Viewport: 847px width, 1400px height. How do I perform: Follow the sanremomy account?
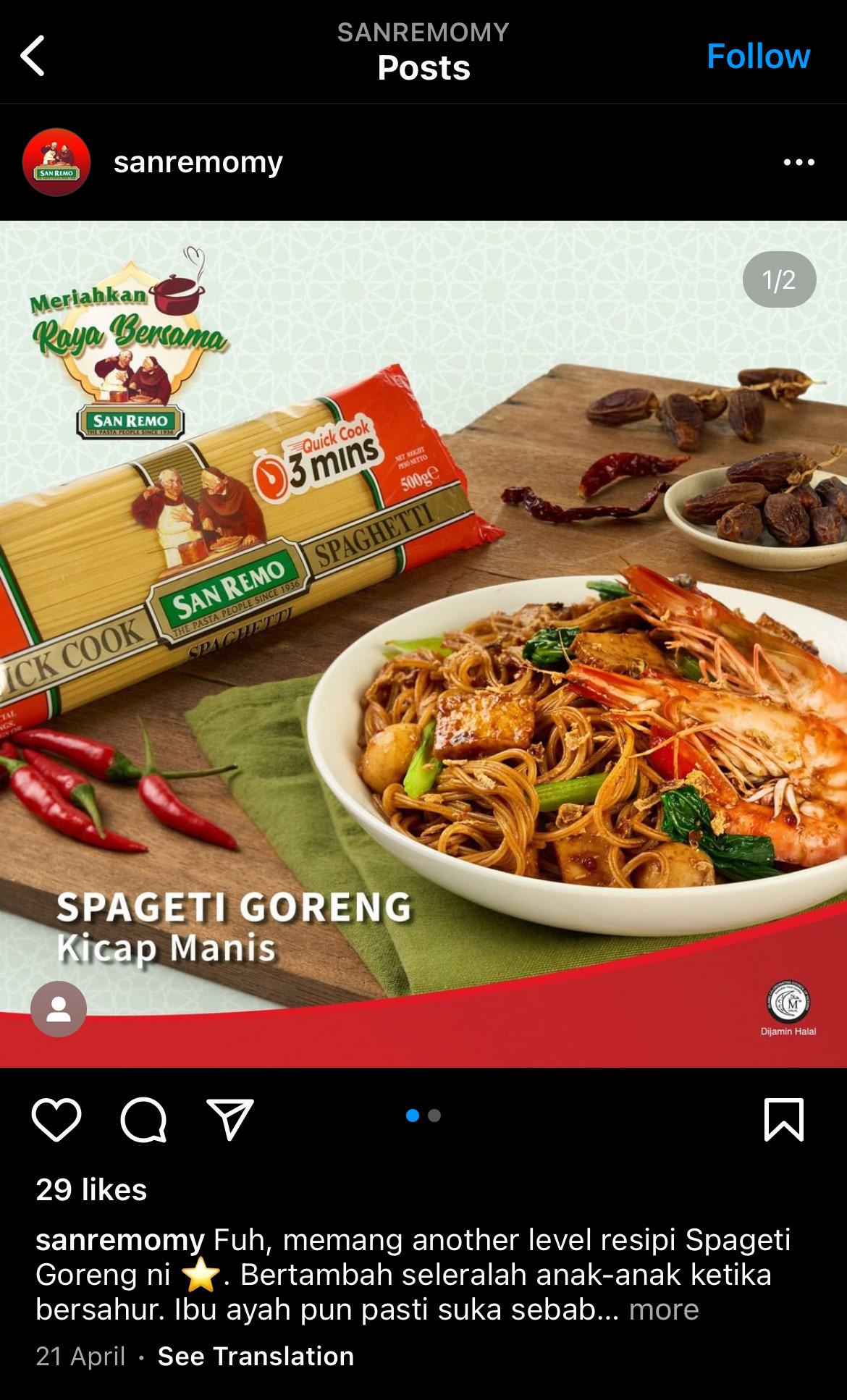click(758, 56)
